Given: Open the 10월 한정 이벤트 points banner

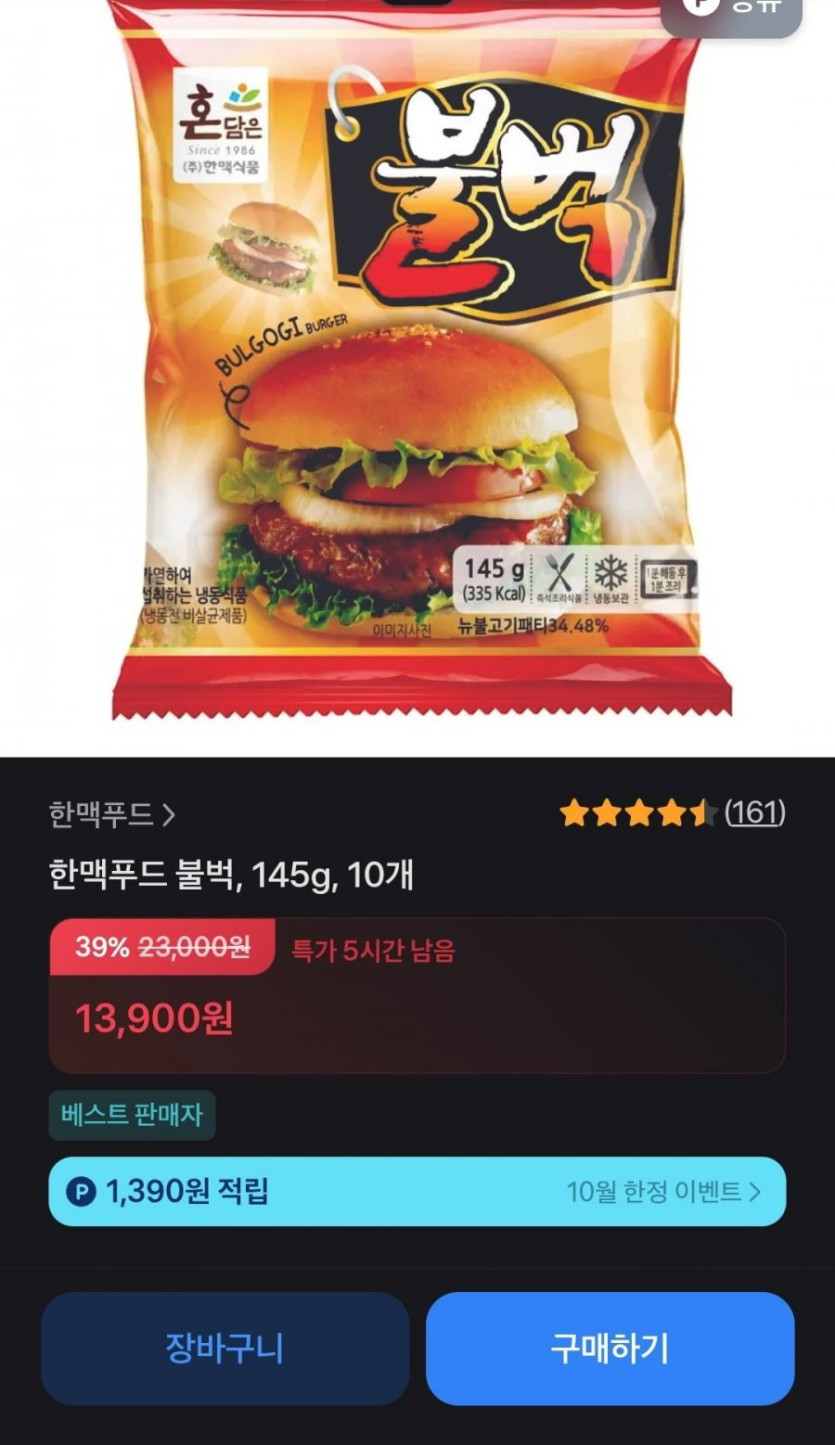Looking at the screenshot, I should 417,1191.
